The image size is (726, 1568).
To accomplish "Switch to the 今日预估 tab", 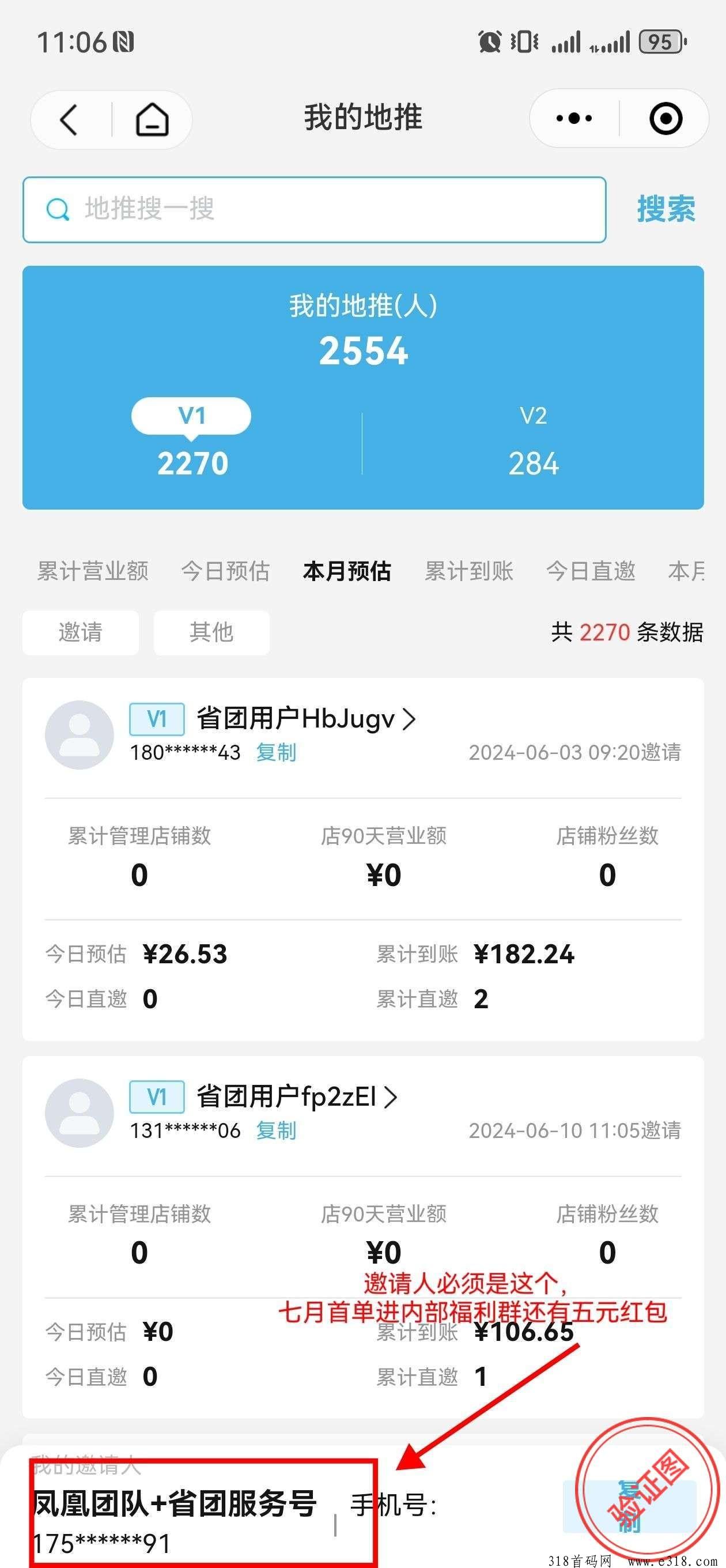I will pyautogui.click(x=225, y=571).
